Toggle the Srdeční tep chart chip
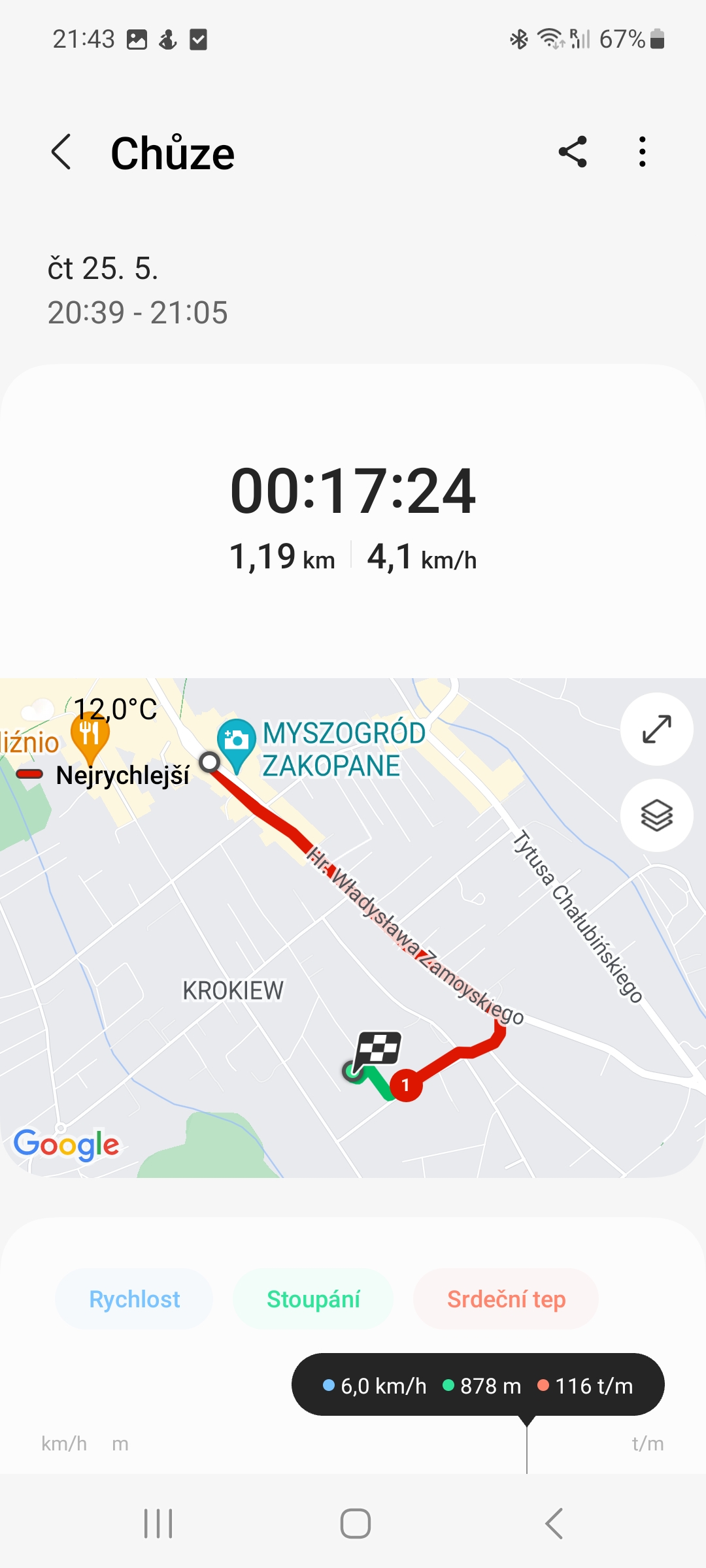Screen dimensions: 706x1568 506,1299
